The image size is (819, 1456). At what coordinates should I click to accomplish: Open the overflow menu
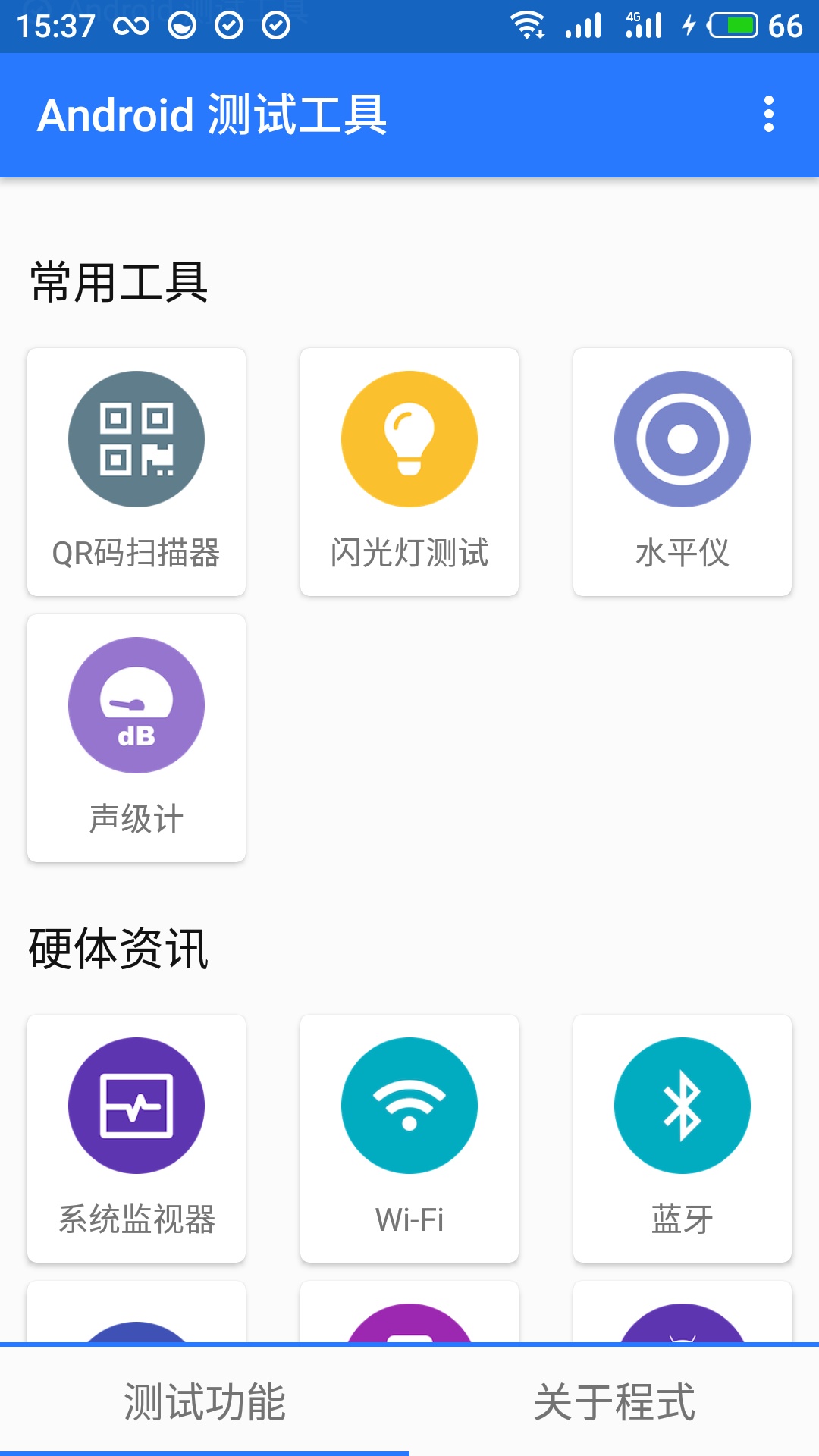[769, 115]
